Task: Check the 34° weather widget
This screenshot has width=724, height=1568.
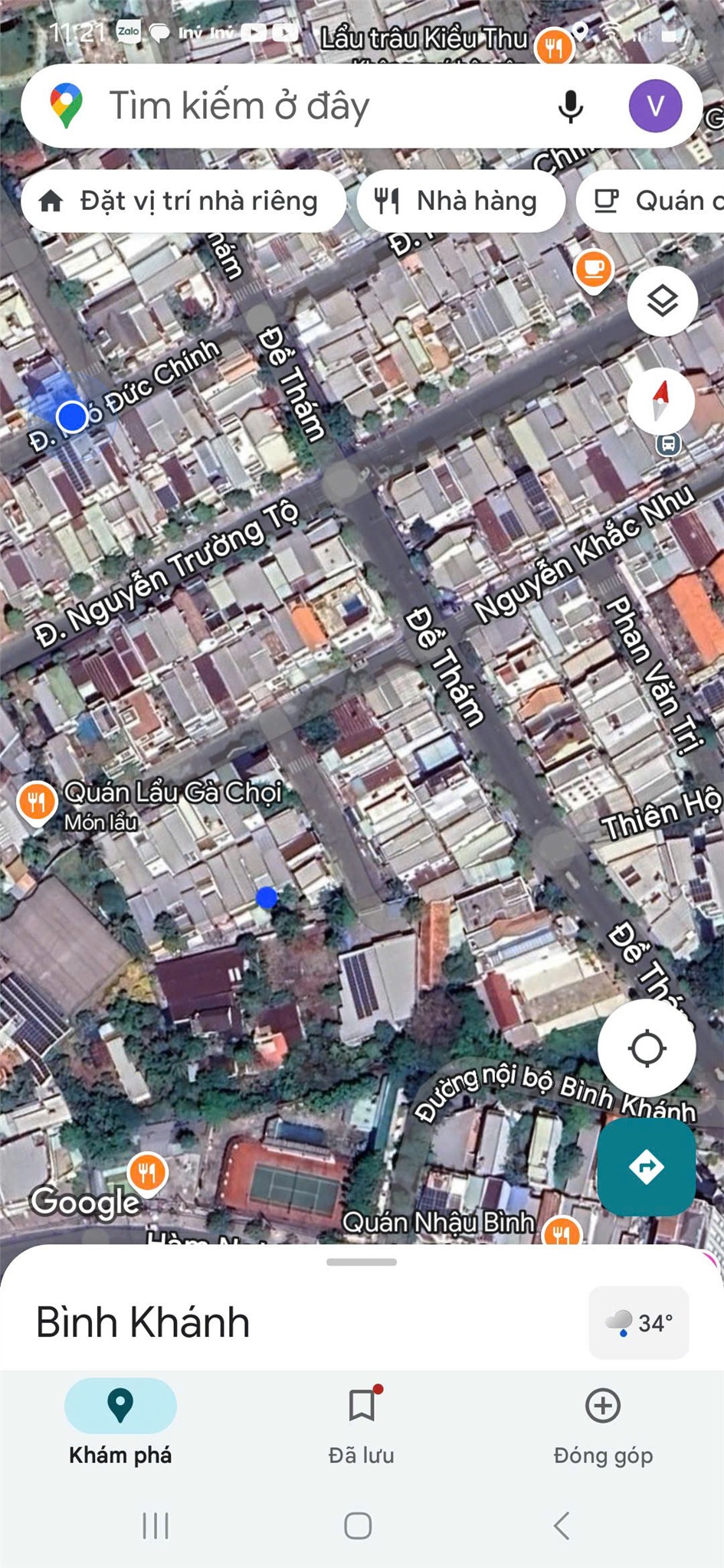Action: (638, 1322)
